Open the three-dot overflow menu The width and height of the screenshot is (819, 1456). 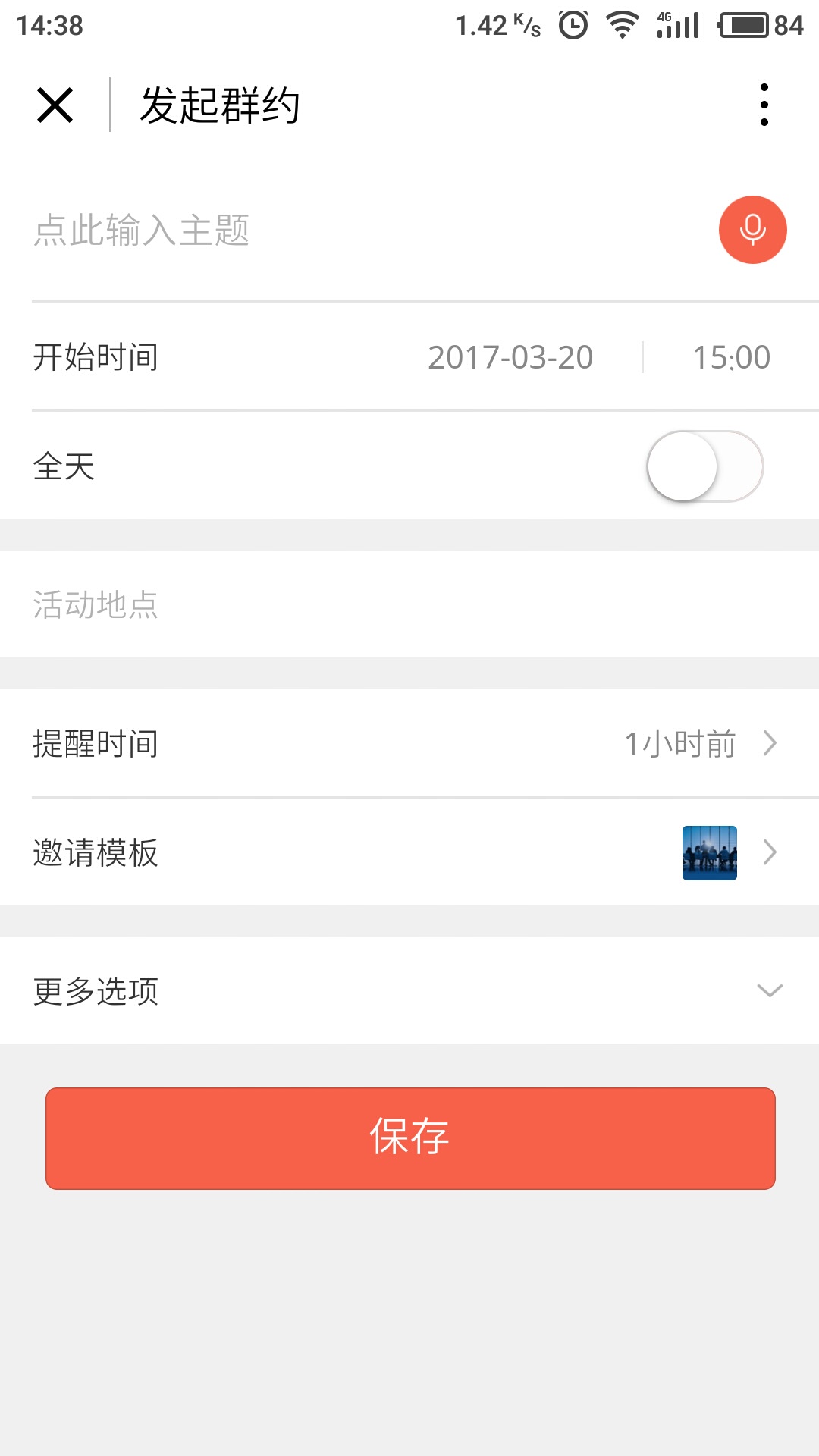click(x=764, y=105)
